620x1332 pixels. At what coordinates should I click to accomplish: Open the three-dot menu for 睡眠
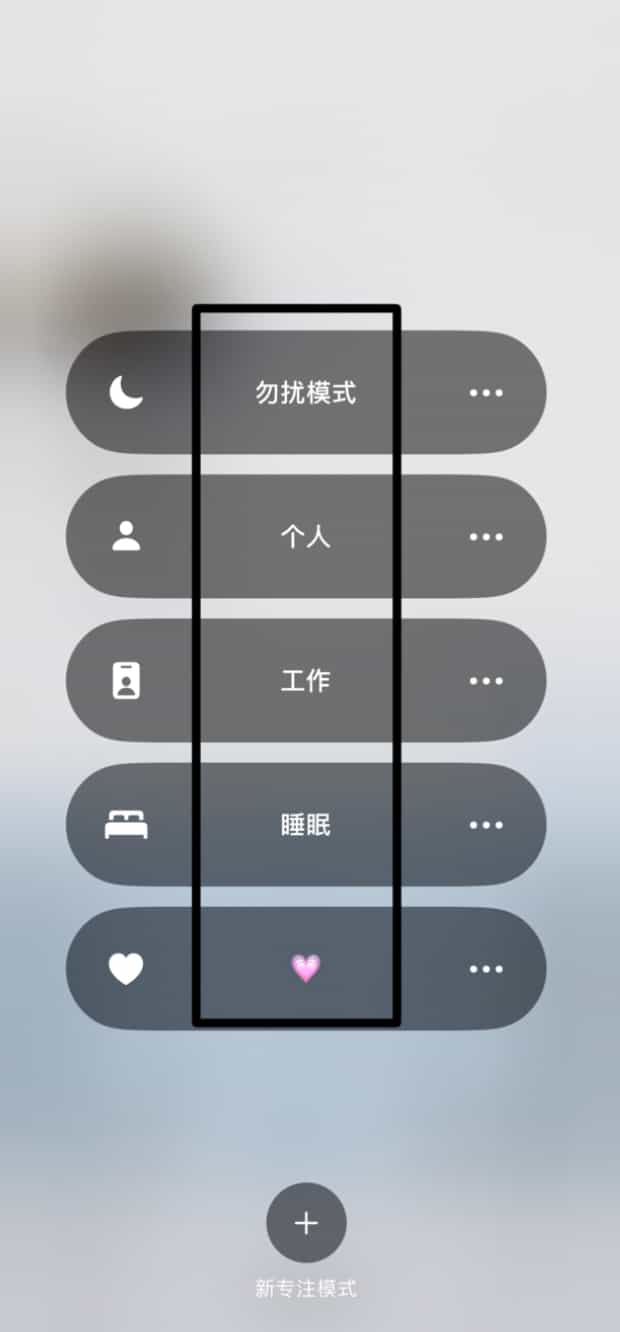(x=486, y=825)
